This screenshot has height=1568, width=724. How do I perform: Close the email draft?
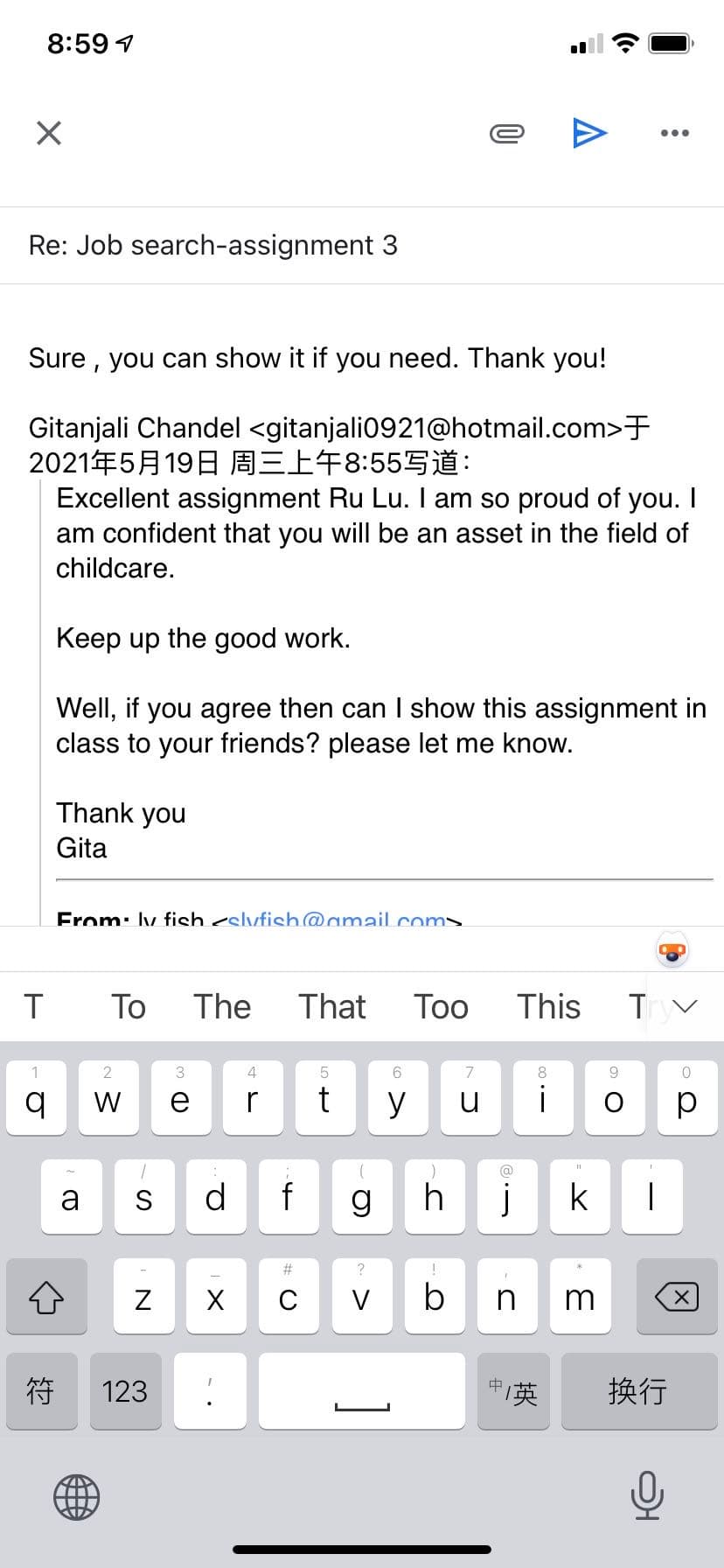(x=49, y=133)
